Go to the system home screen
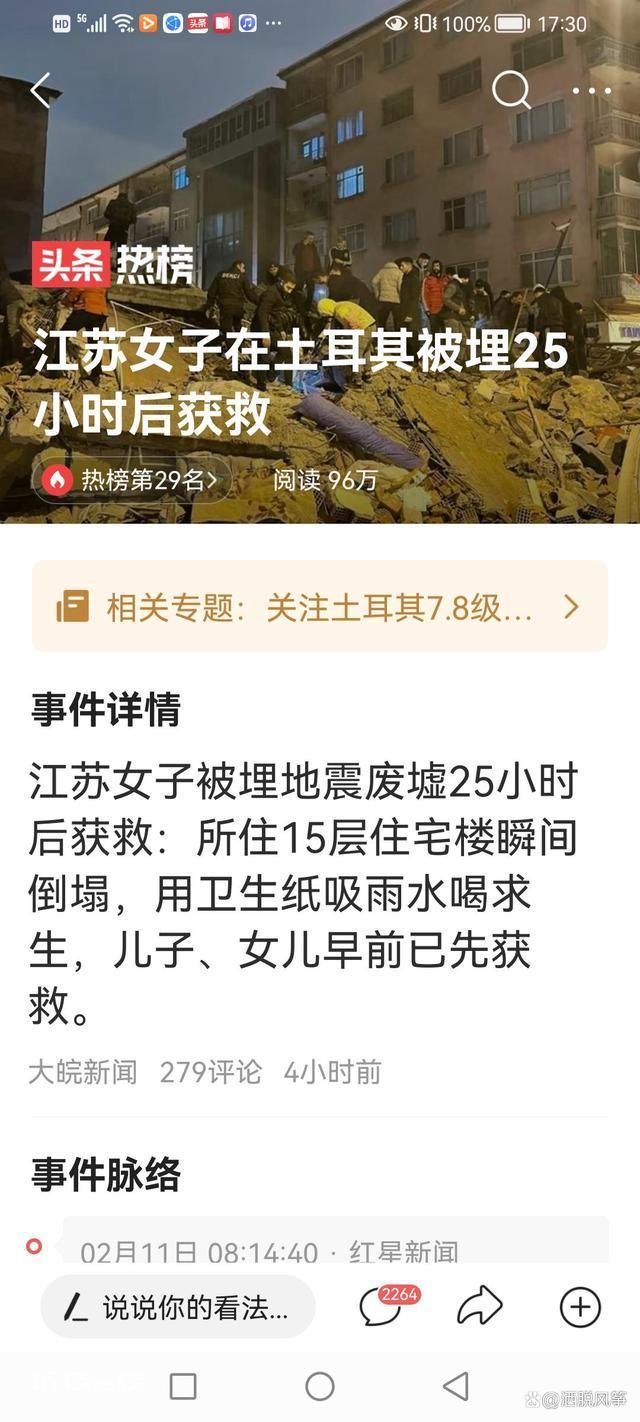Screen dimensions: 640x1422 coord(320,1386)
